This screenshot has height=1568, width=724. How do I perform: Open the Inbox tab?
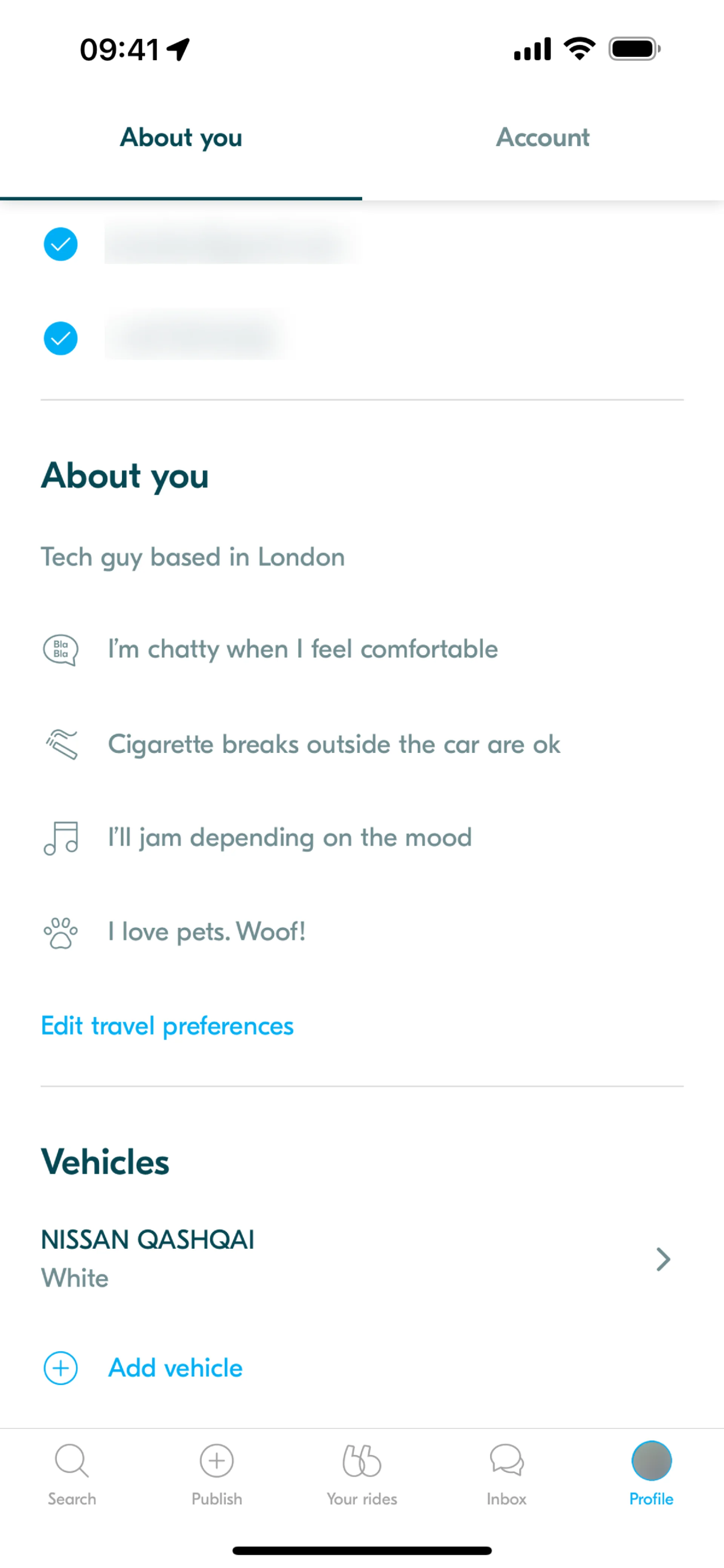click(x=506, y=1473)
